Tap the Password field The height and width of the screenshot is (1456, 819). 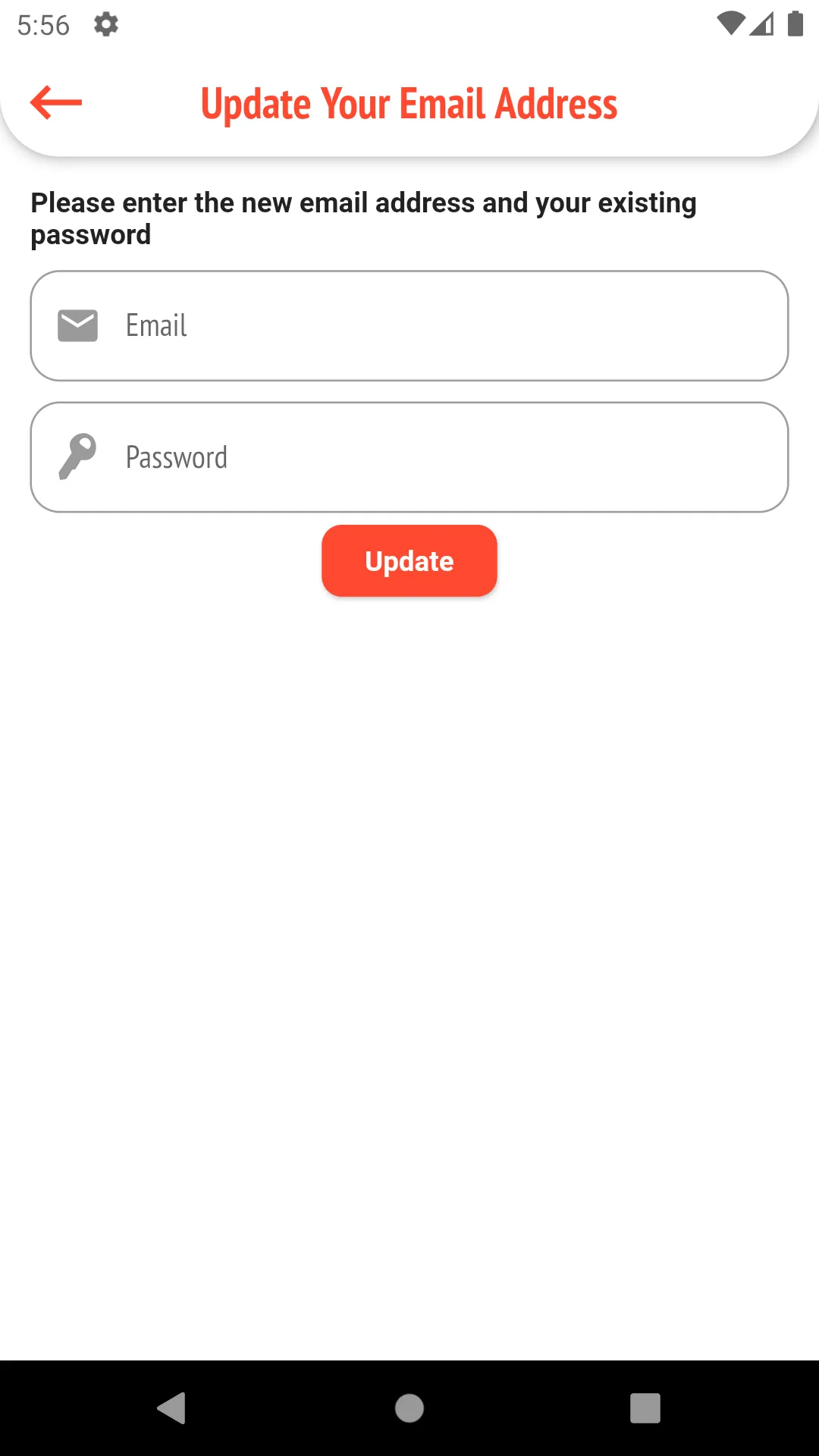409,457
